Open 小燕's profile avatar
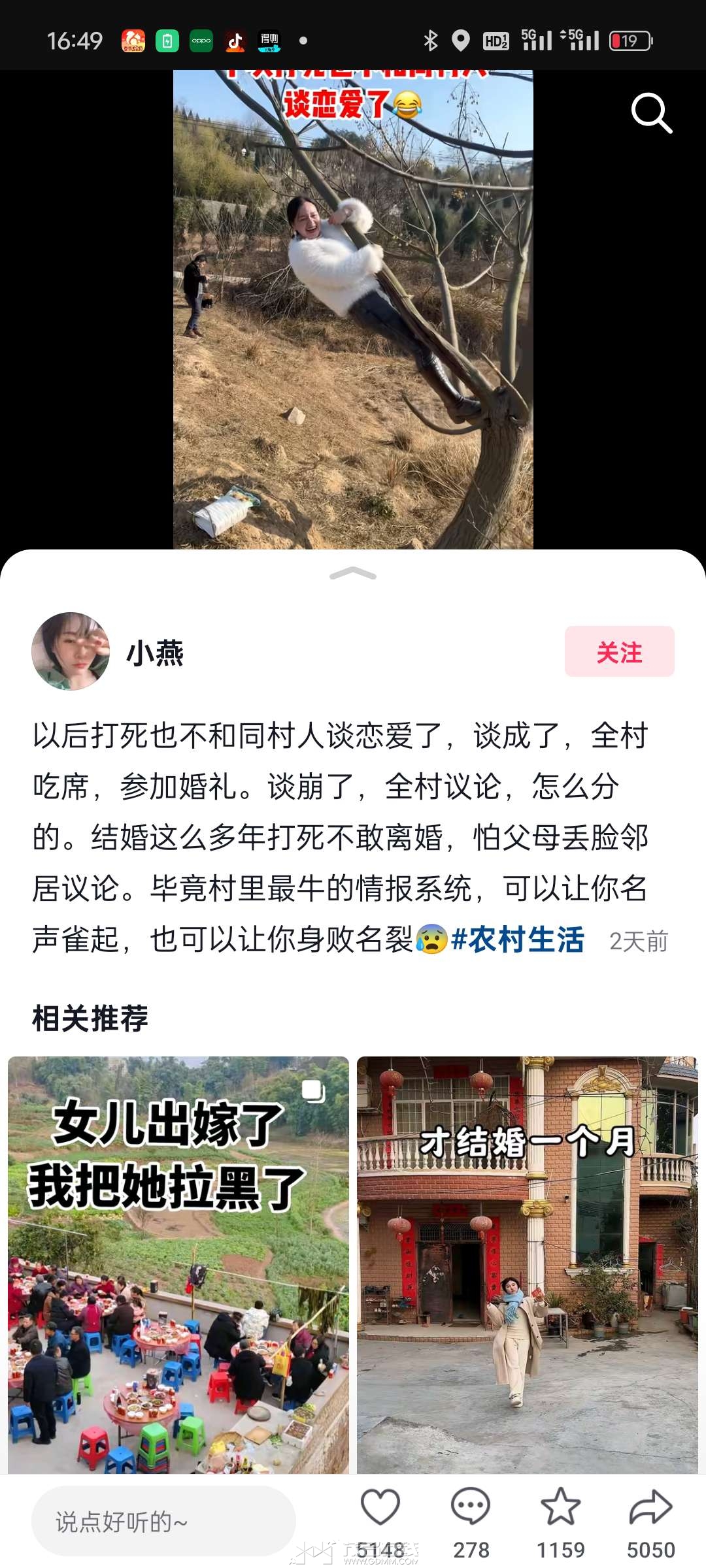This screenshot has height=1568, width=706. (71, 651)
